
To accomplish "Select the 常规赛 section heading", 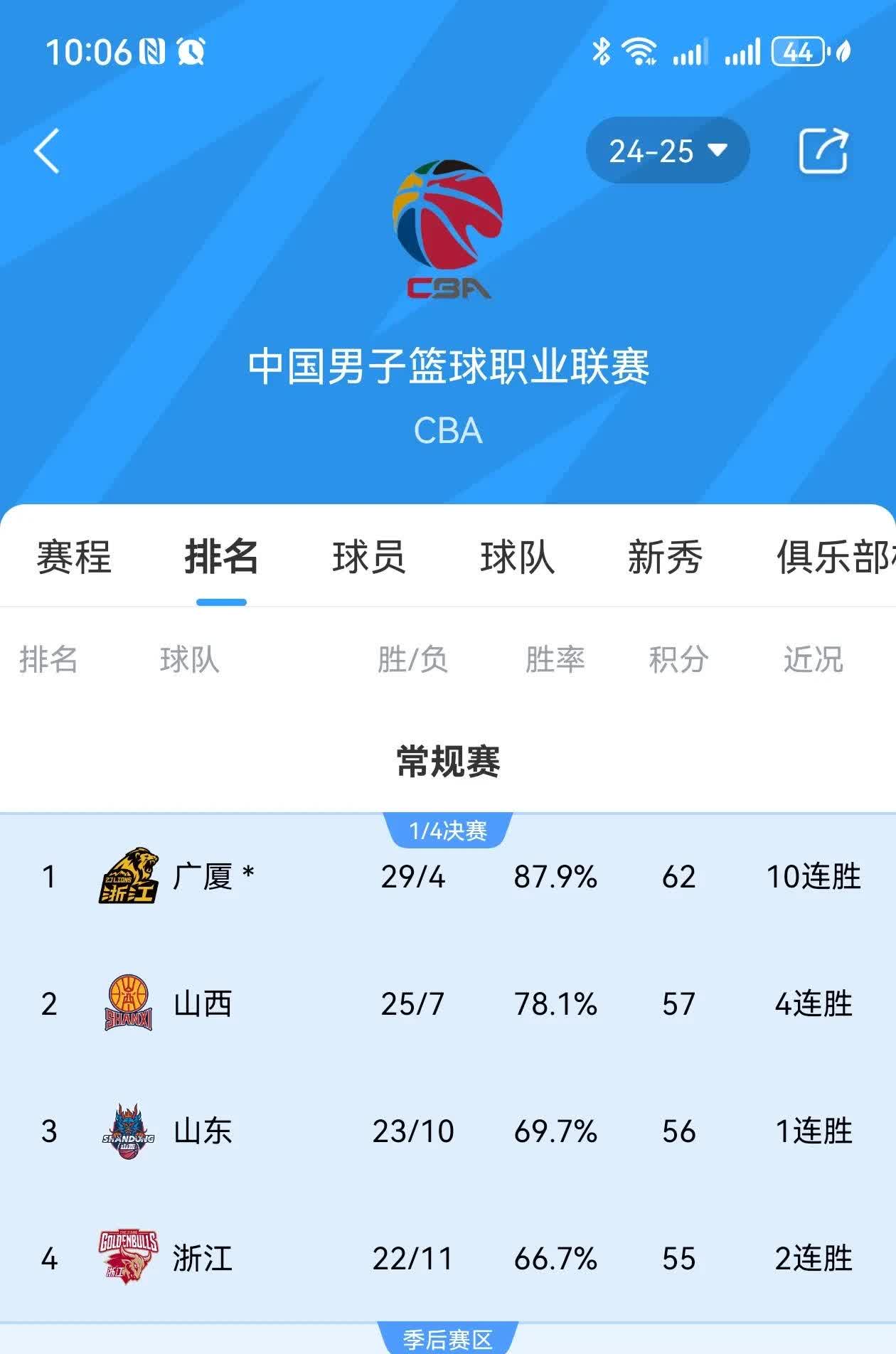I will tap(447, 758).
